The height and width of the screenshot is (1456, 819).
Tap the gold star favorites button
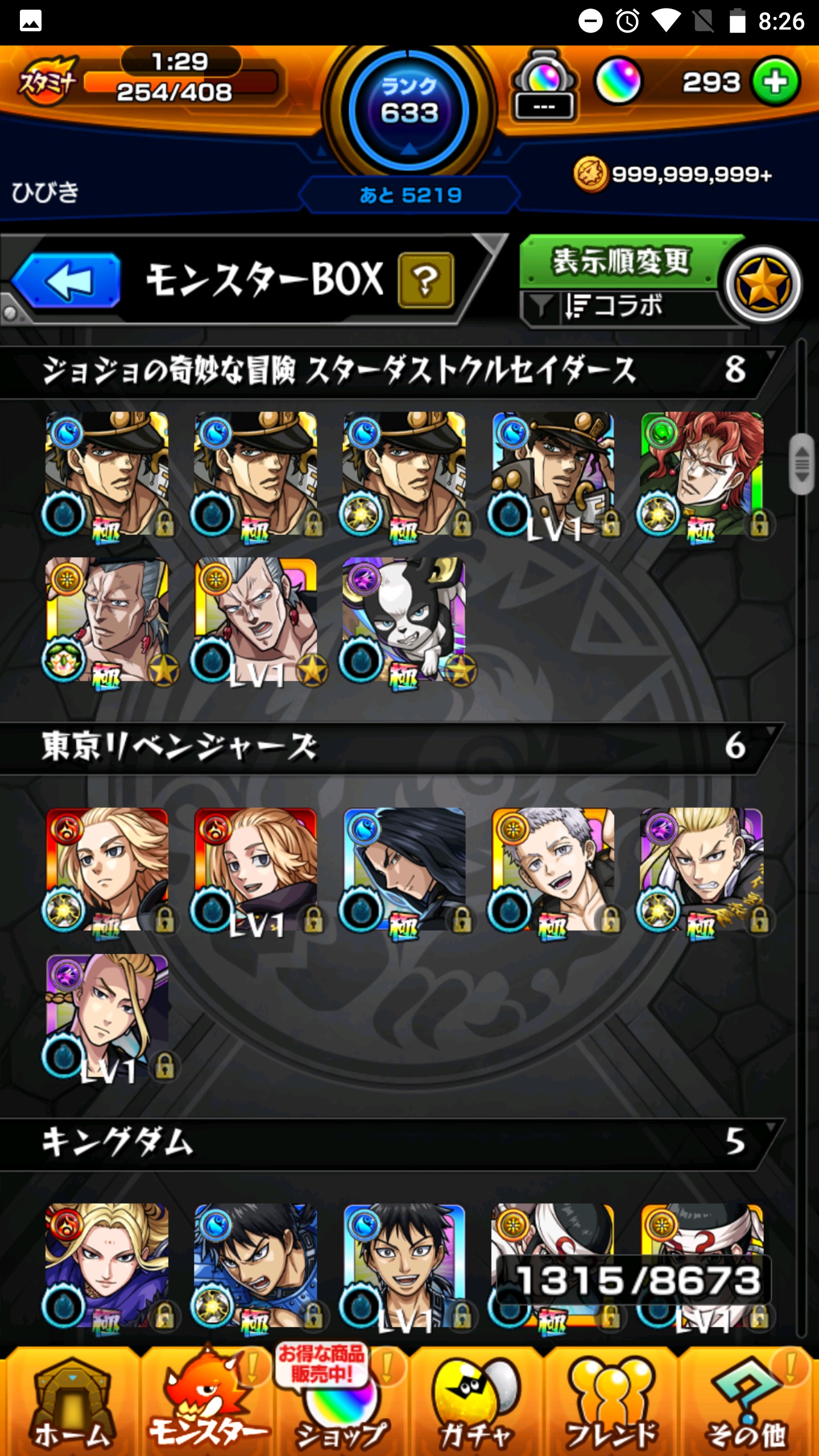(763, 284)
